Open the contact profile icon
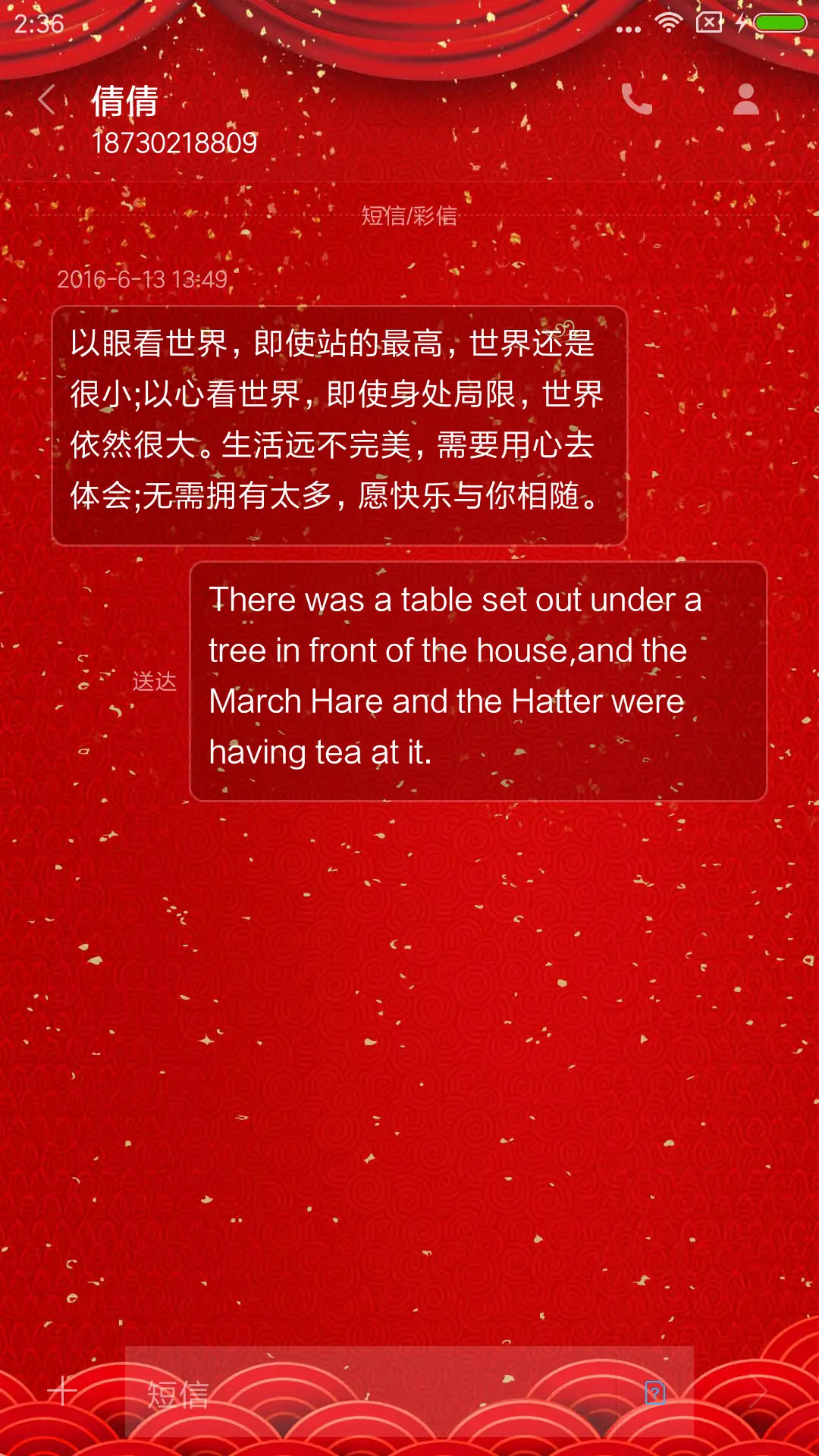The height and width of the screenshot is (1456, 819). [x=745, y=99]
